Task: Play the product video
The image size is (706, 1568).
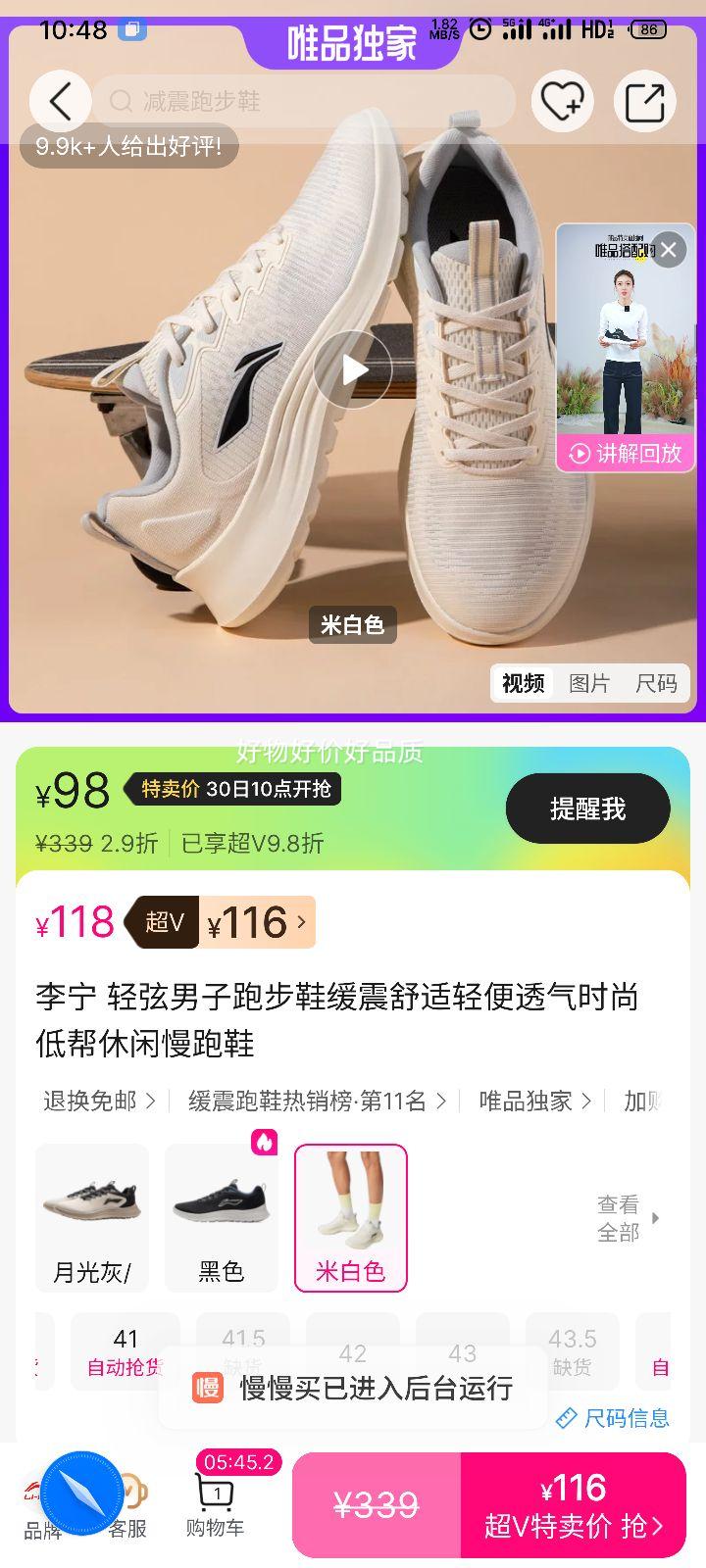Action: point(352,370)
